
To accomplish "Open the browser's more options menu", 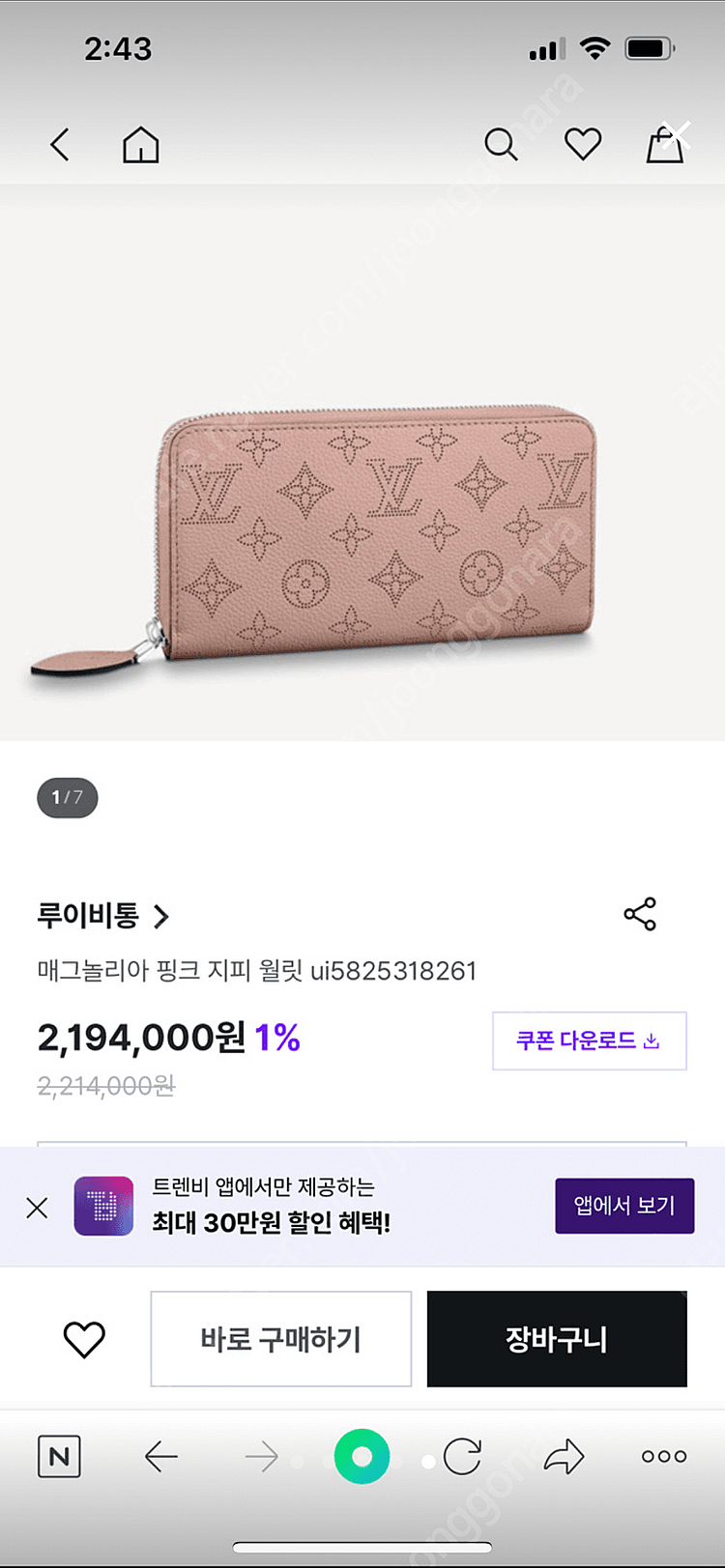I will coord(664,1456).
